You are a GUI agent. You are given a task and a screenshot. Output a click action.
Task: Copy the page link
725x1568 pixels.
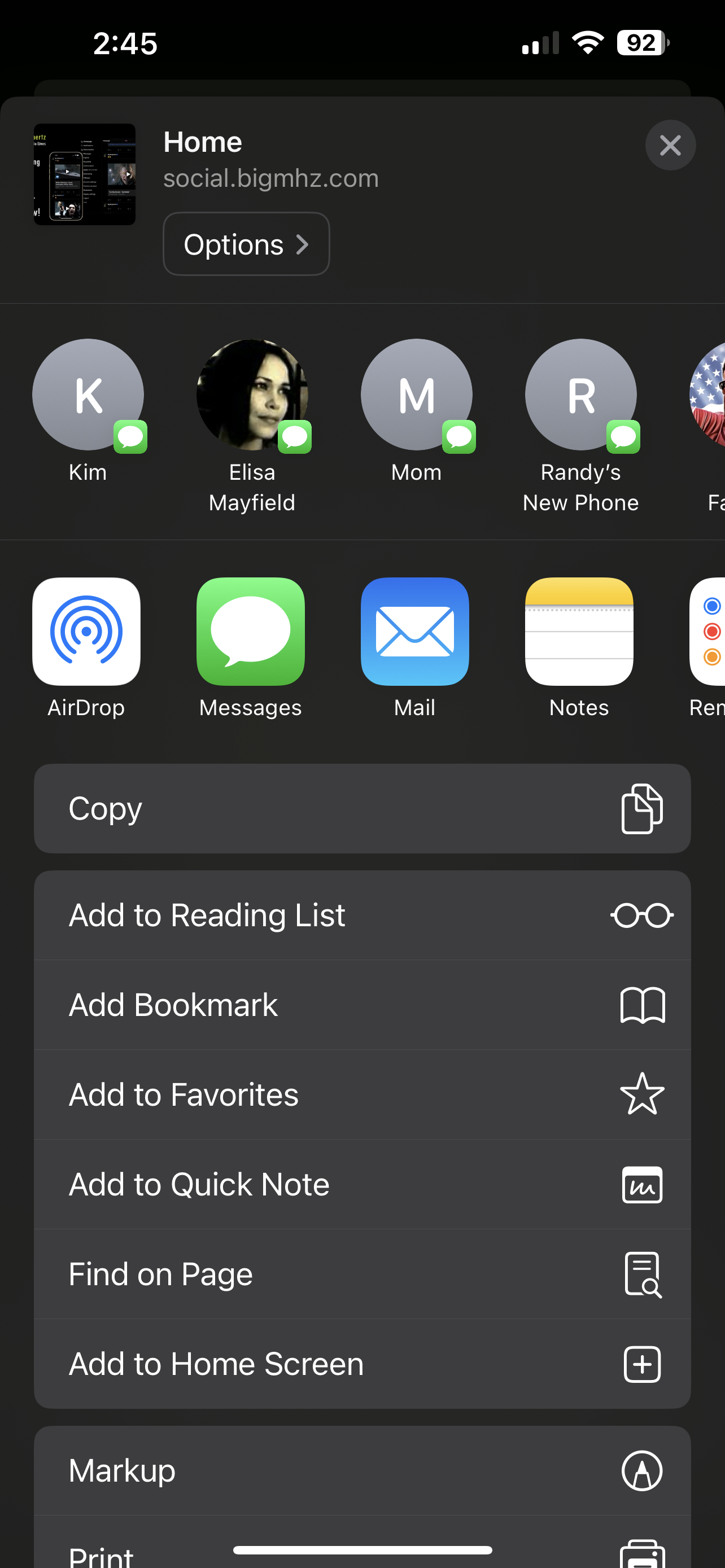coord(362,808)
